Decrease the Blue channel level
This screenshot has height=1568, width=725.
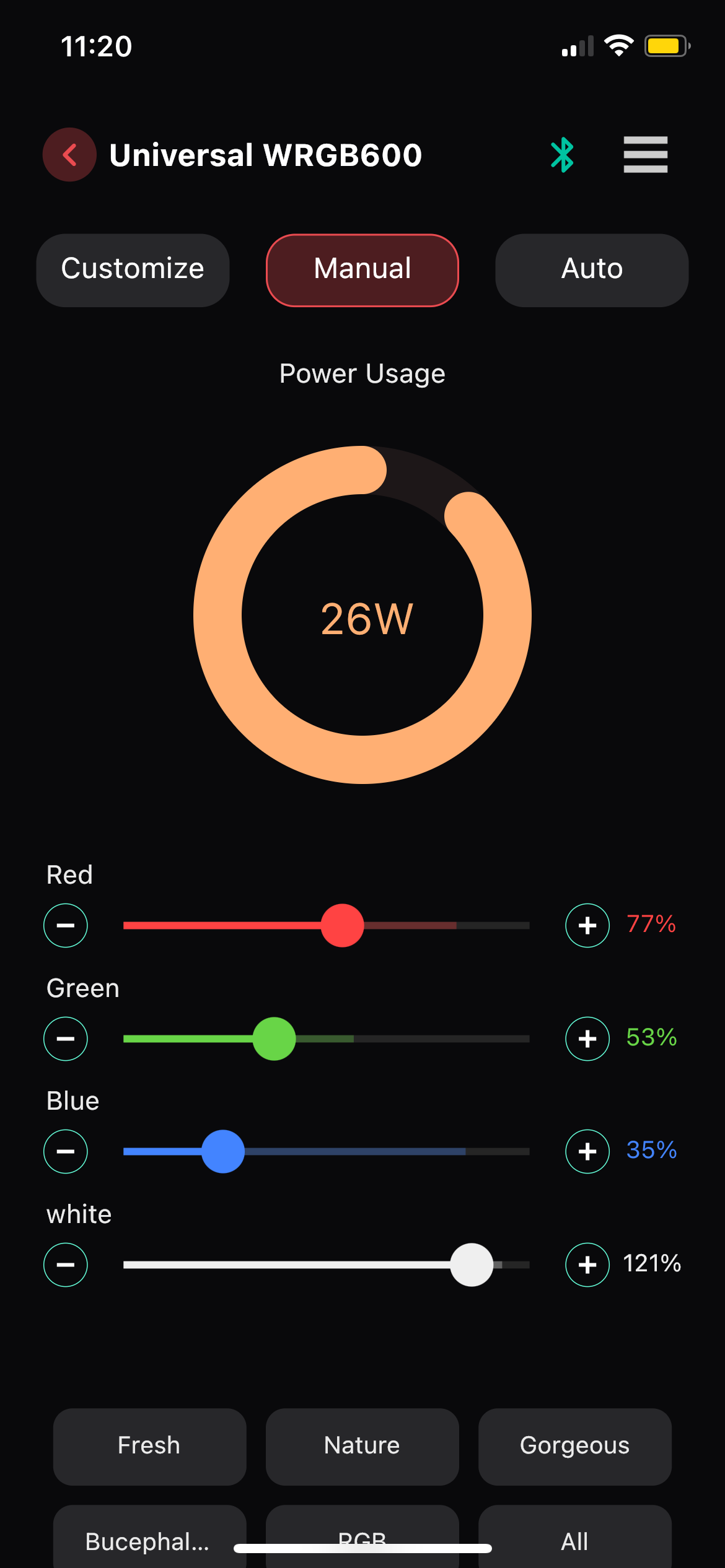pos(66,1151)
